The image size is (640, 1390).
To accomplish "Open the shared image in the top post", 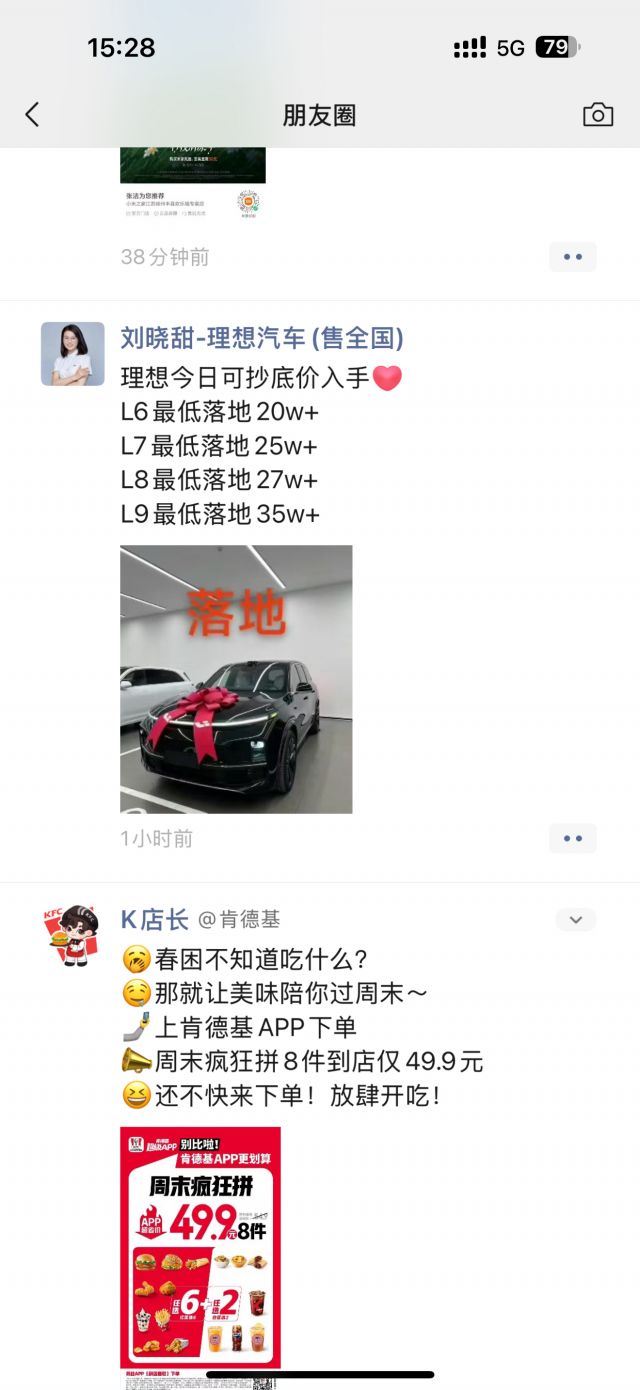I will tap(193, 182).
